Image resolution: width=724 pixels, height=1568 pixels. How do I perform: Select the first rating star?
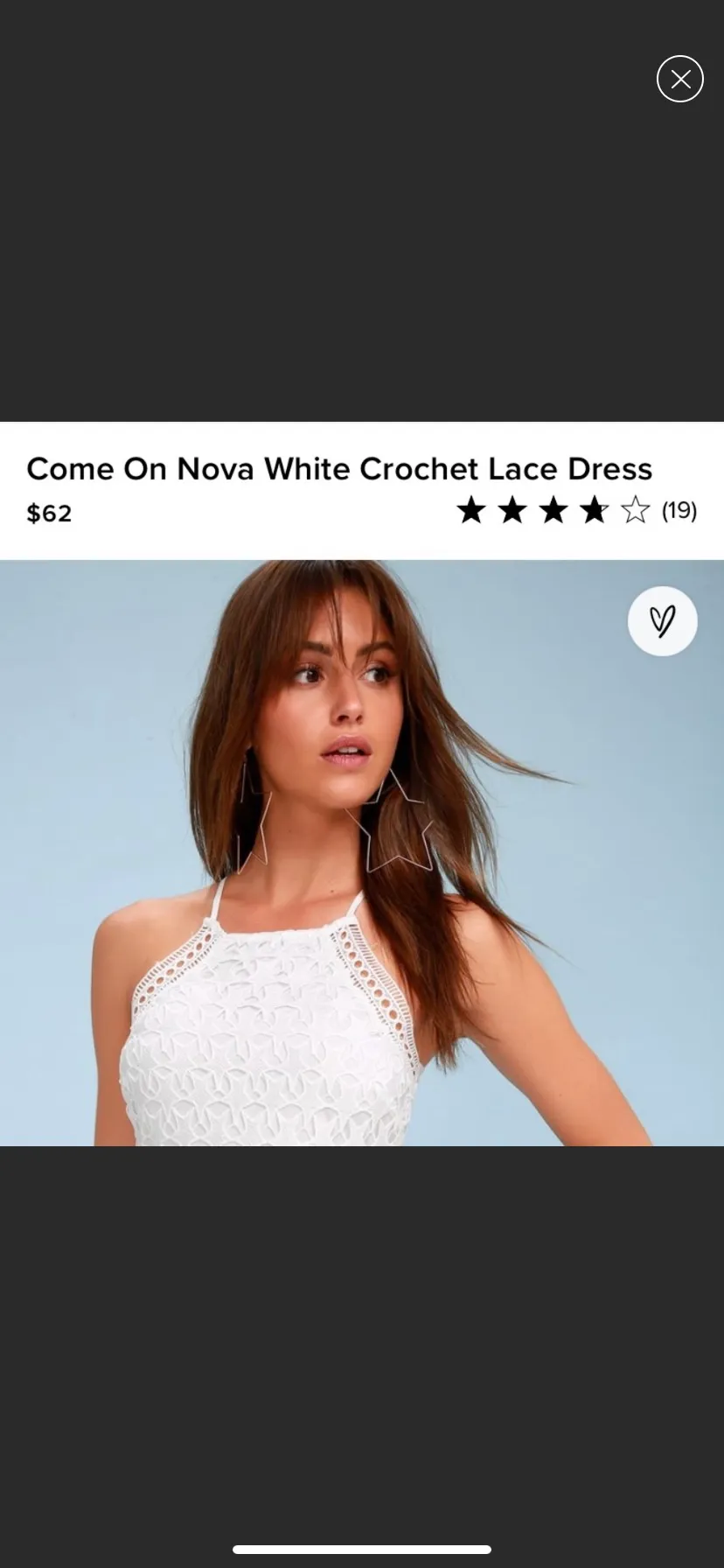[471, 510]
